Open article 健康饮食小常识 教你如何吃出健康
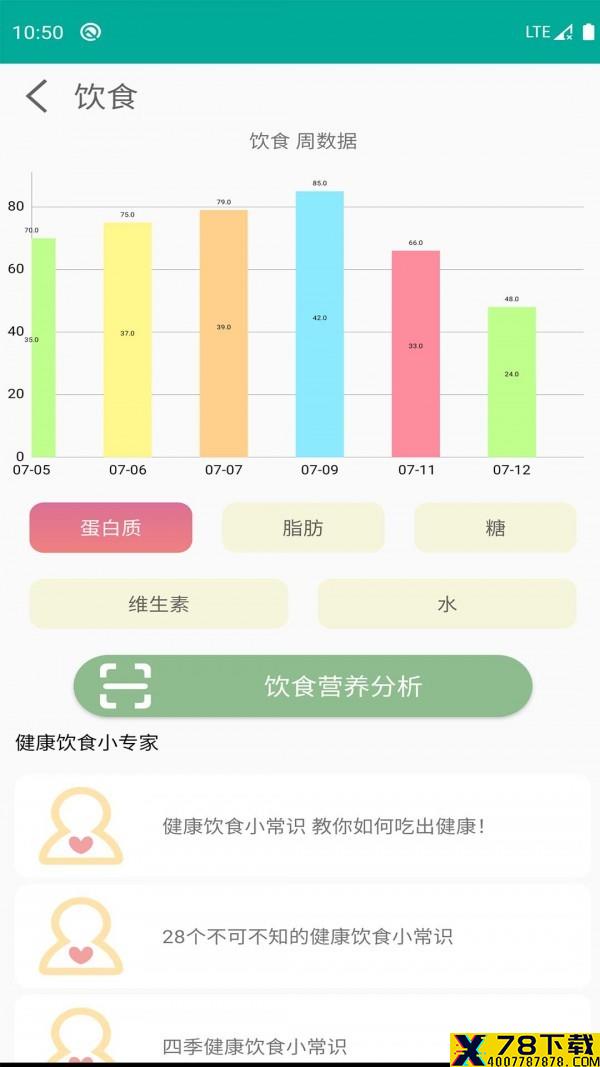This screenshot has height=1067, width=600. pyautogui.click(x=303, y=825)
